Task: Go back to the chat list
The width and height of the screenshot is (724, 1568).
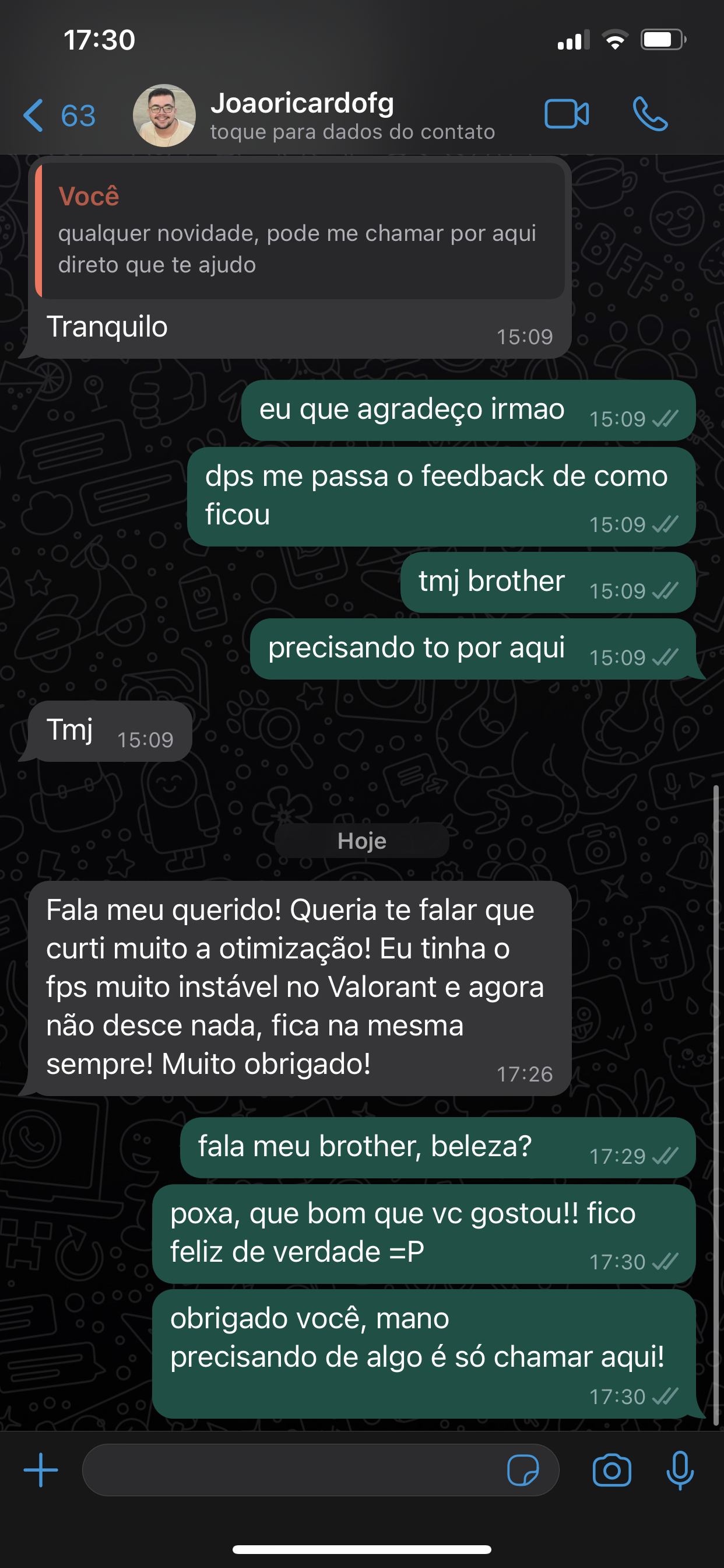Action: pos(33,114)
